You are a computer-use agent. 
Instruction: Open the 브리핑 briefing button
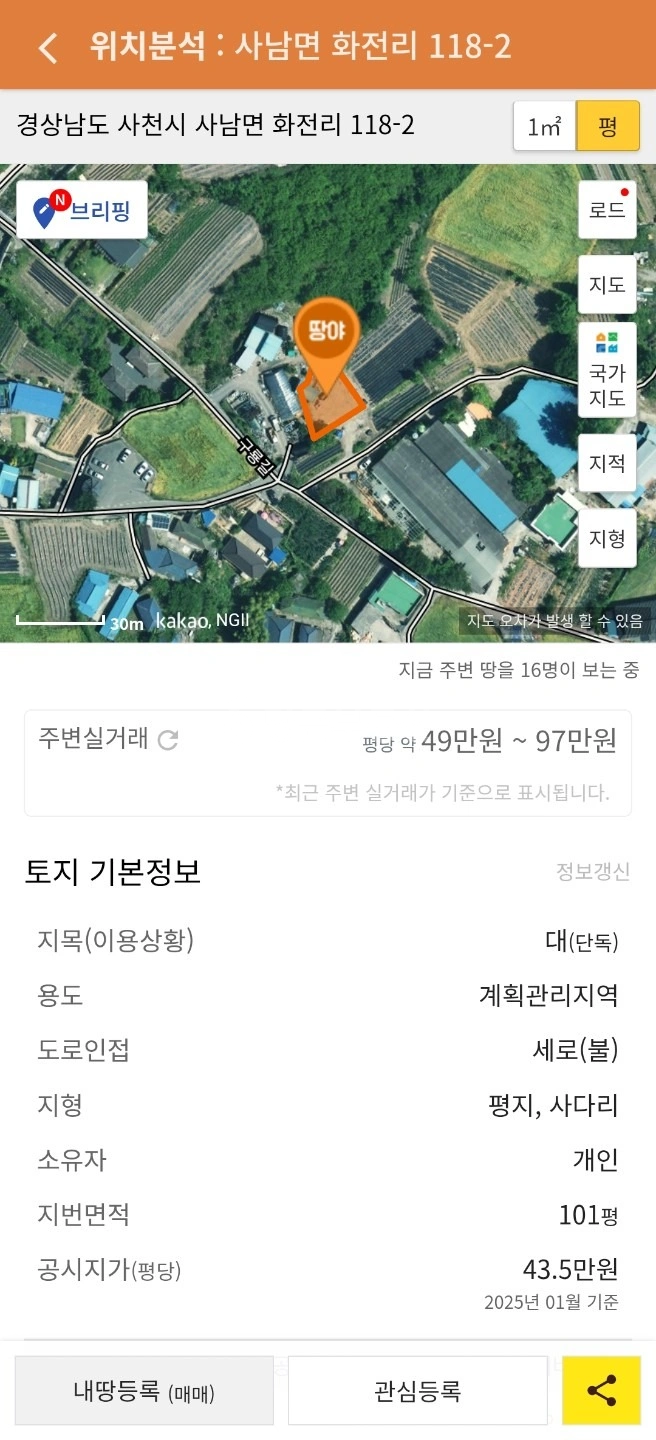click(82, 210)
